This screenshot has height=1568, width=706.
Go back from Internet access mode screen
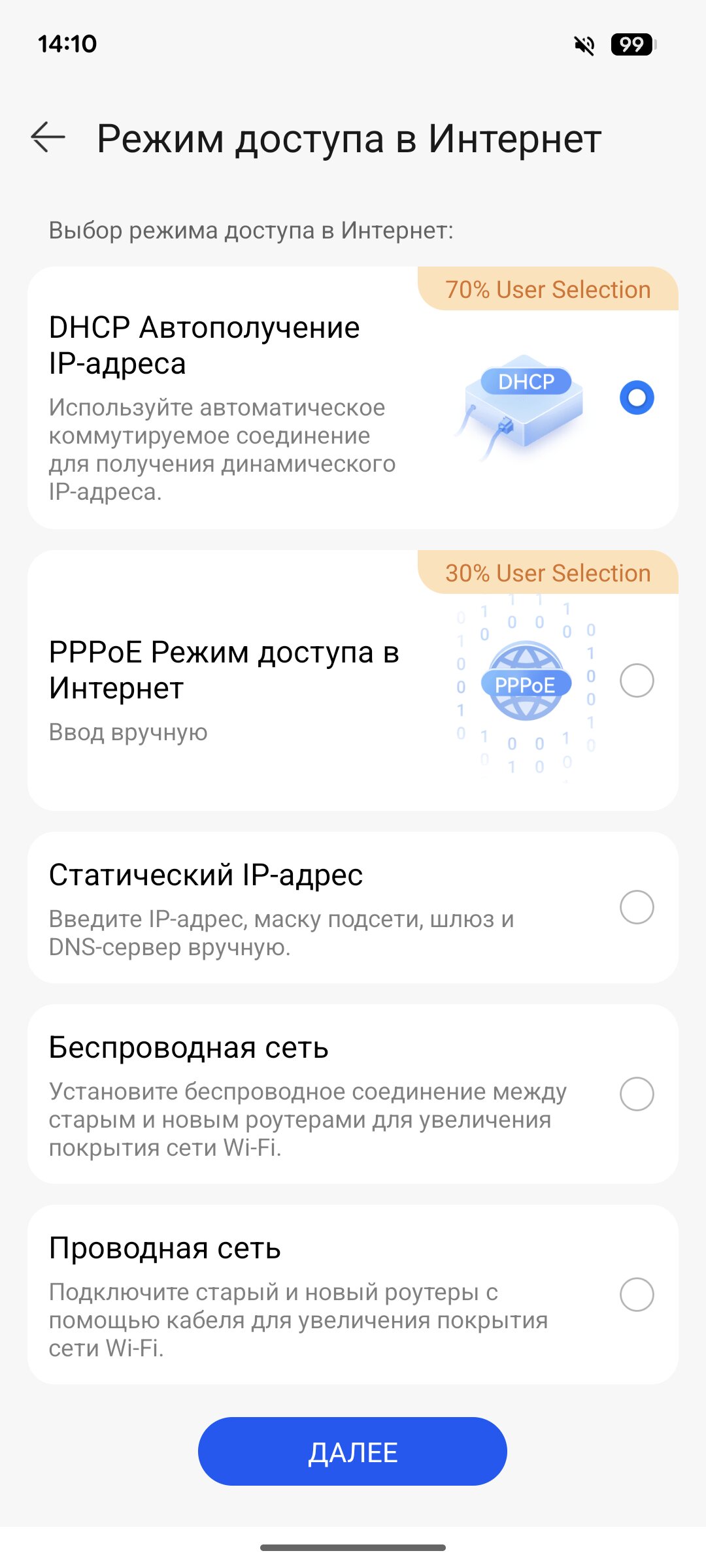[x=48, y=138]
